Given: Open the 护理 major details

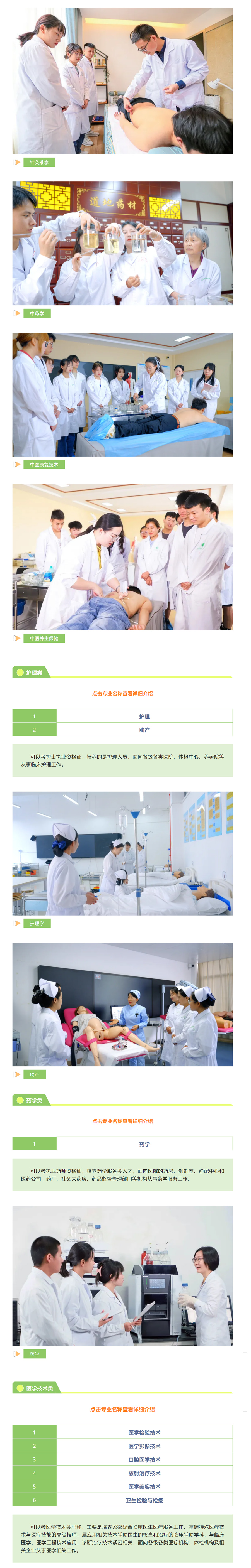Looking at the screenshot, I should (144, 716).
